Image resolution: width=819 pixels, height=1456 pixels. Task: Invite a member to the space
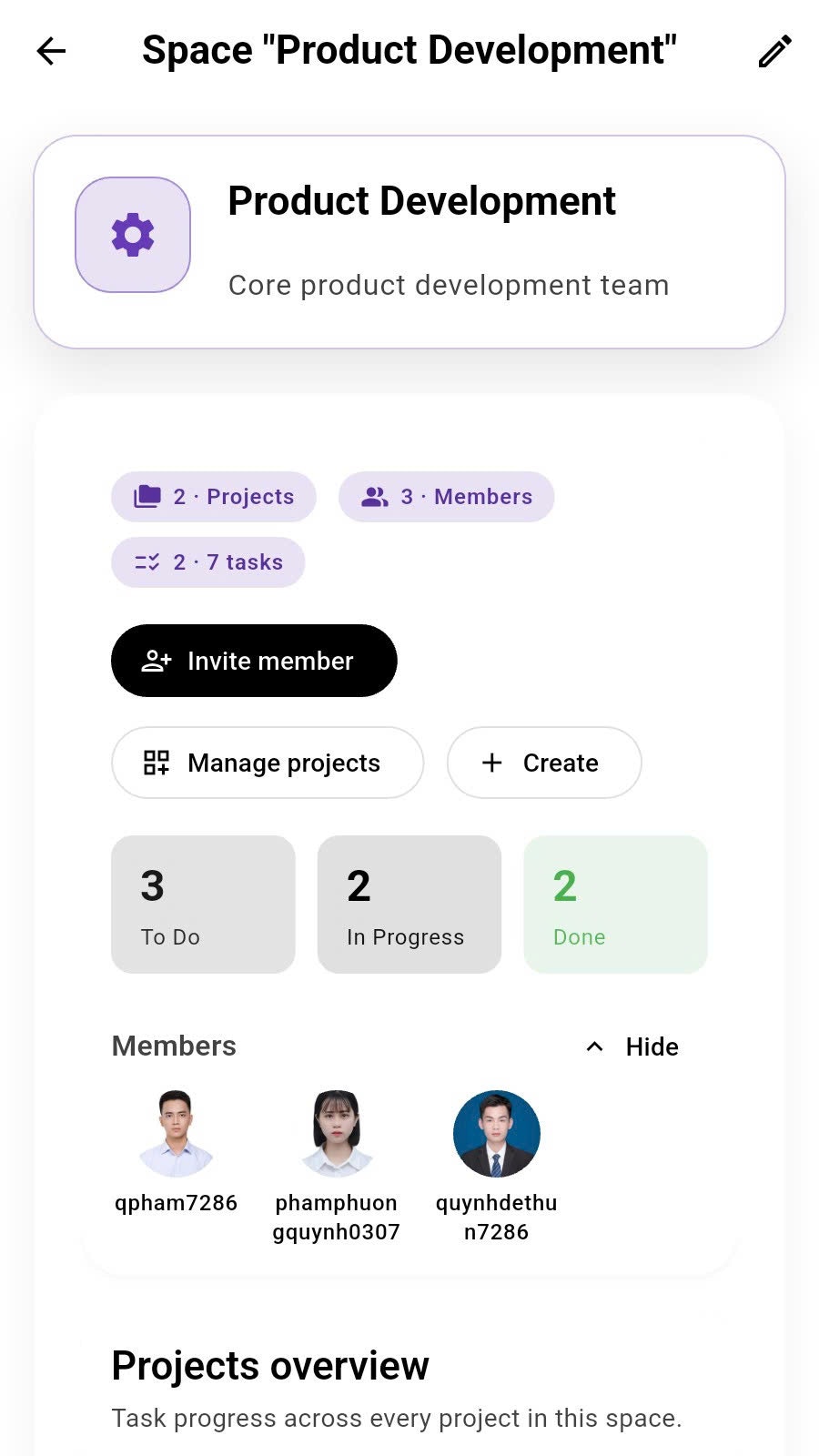[254, 661]
